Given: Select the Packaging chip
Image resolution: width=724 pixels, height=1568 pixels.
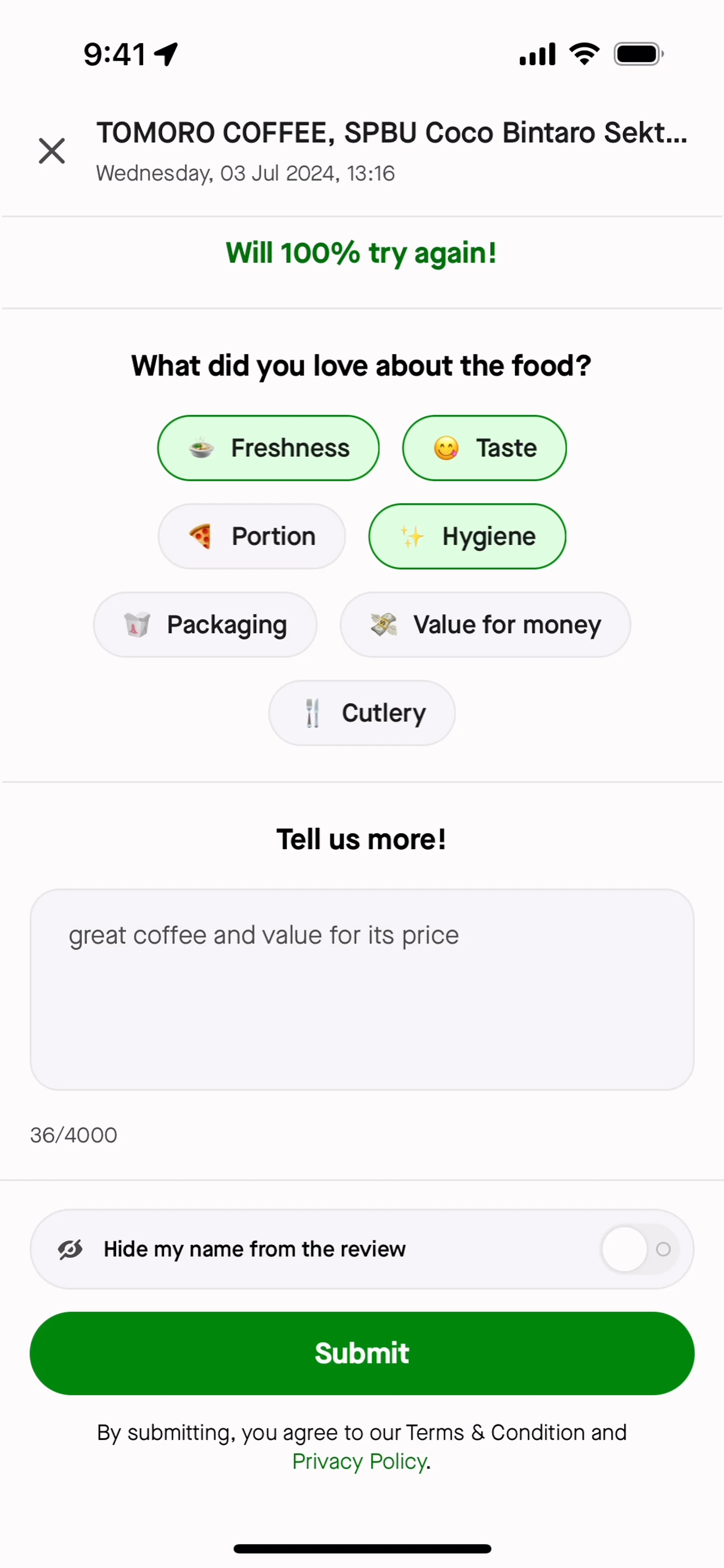Looking at the screenshot, I should [205, 624].
